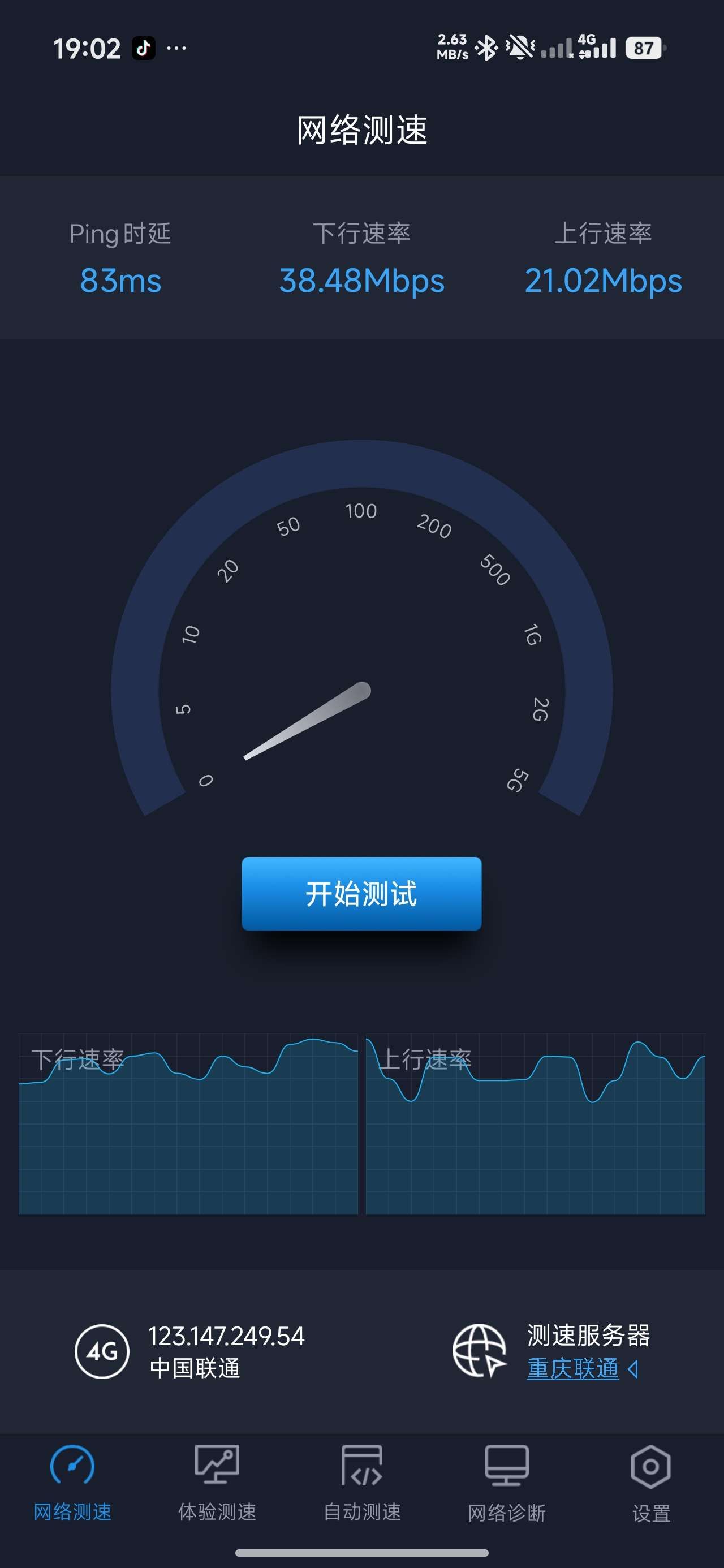
Task: Switch to the 自动测速 tab
Action: 361,1483
